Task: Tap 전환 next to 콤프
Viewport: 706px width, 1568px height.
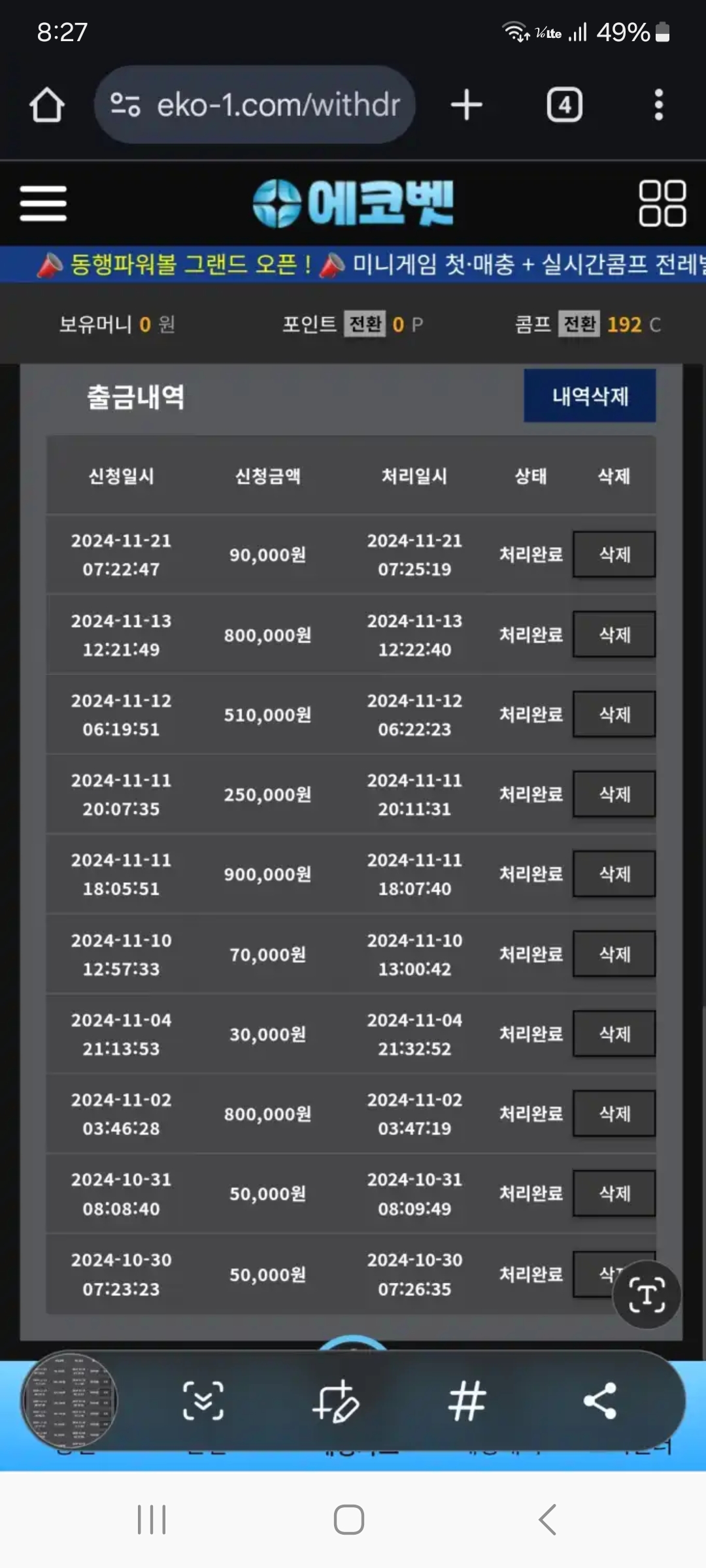Action: (x=579, y=323)
